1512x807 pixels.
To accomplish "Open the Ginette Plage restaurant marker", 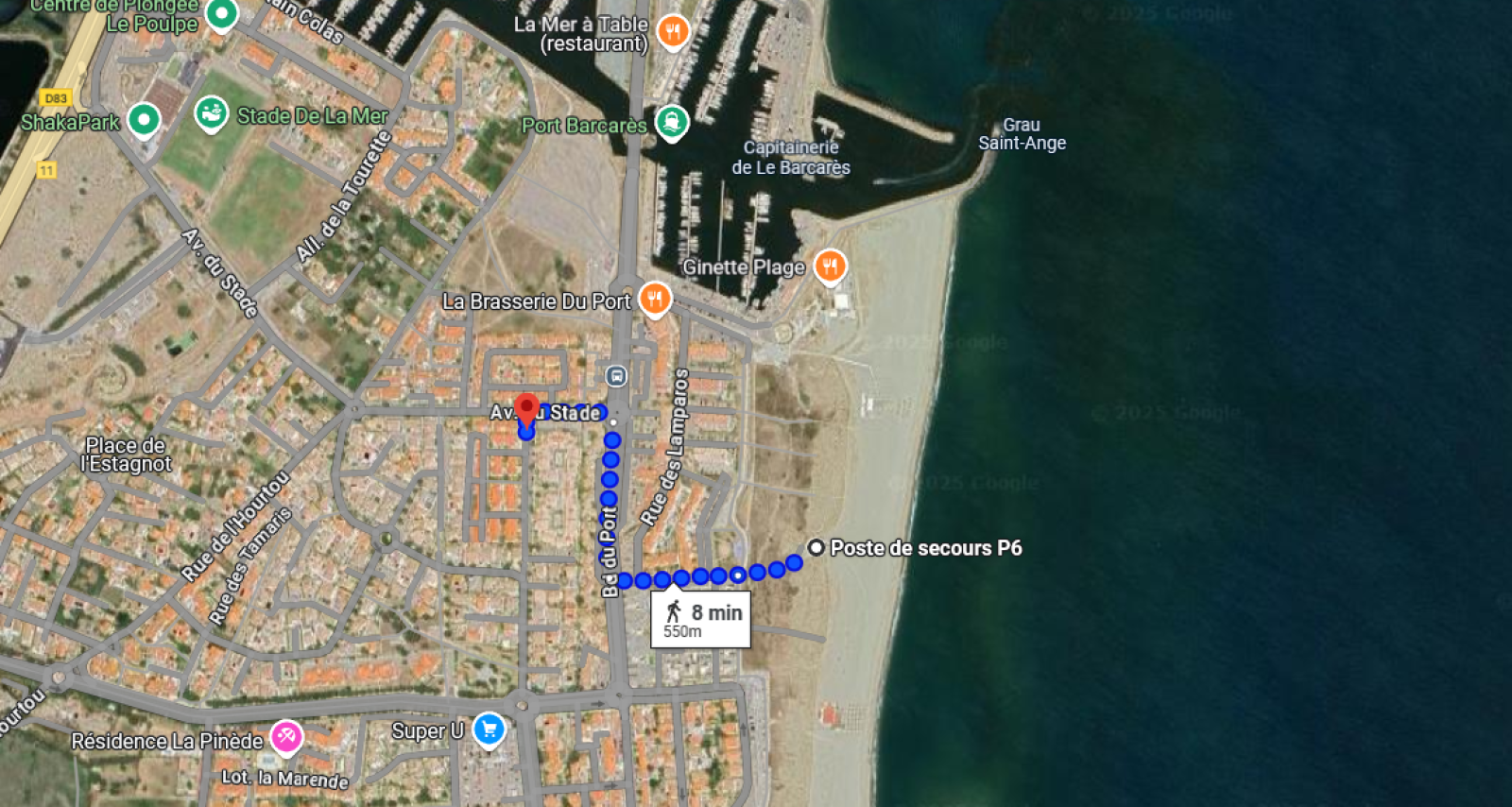I will [x=830, y=266].
